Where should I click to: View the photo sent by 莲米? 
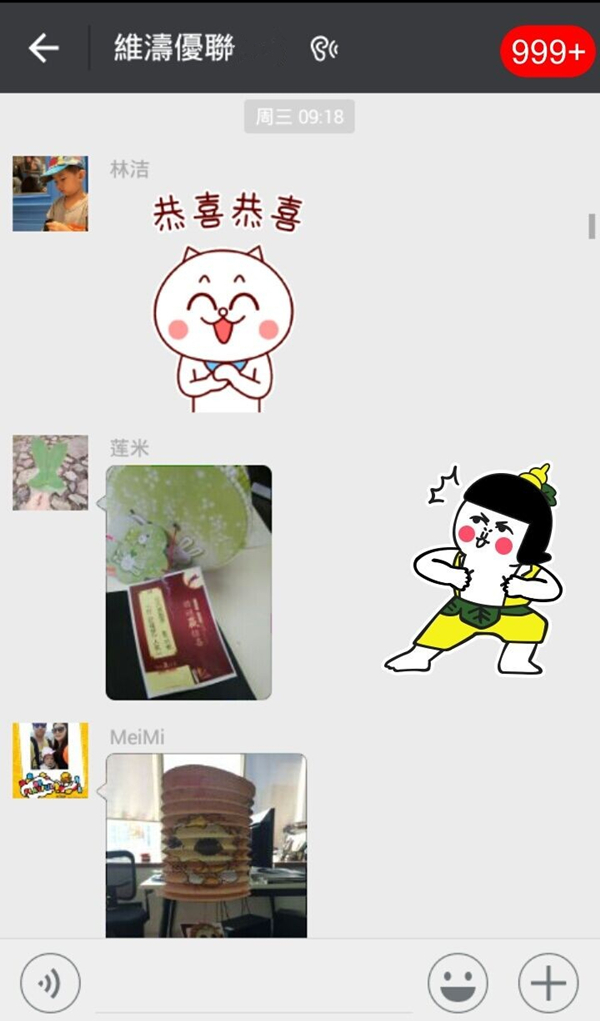[x=189, y=583]
